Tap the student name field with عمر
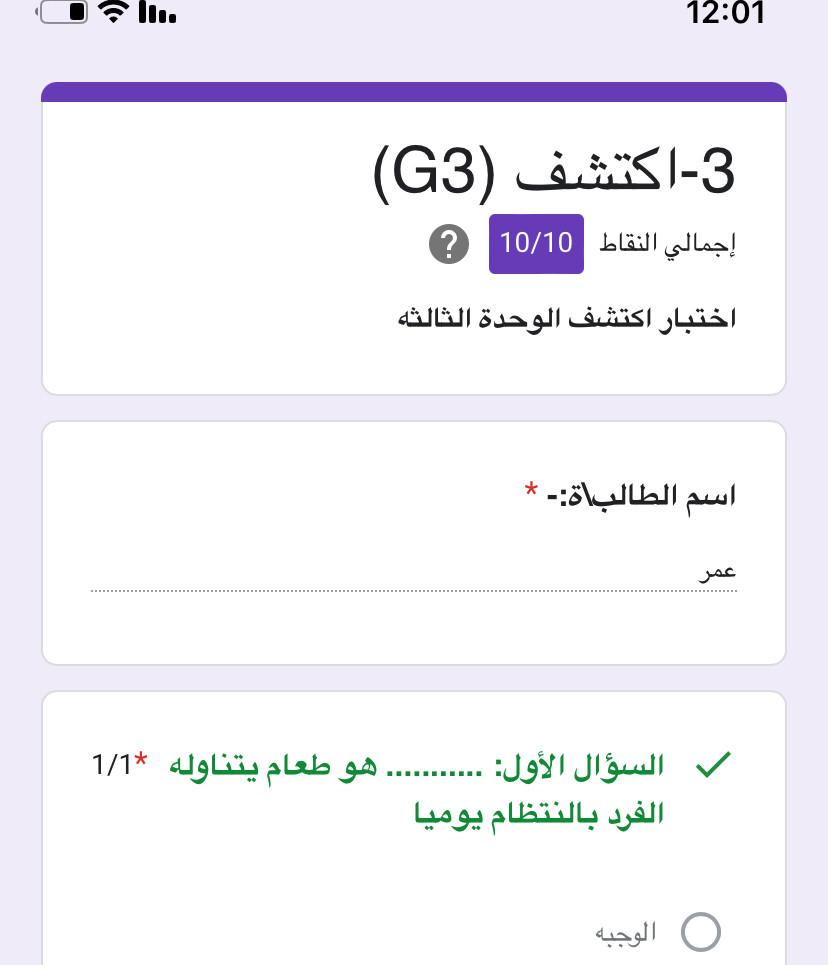Viewport: 828px width, 965px height. [x=414, y=573]
